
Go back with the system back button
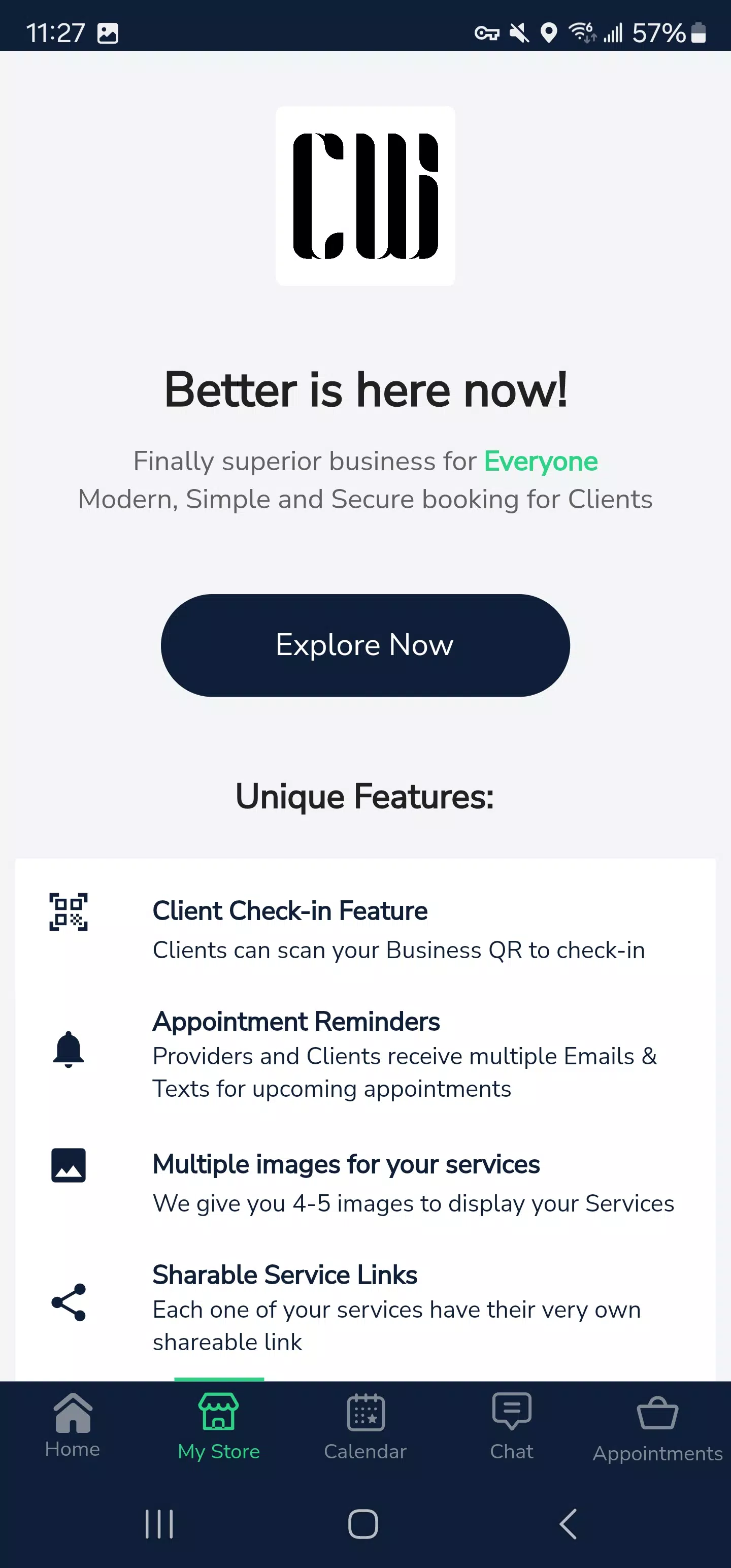pos(568,1523)
